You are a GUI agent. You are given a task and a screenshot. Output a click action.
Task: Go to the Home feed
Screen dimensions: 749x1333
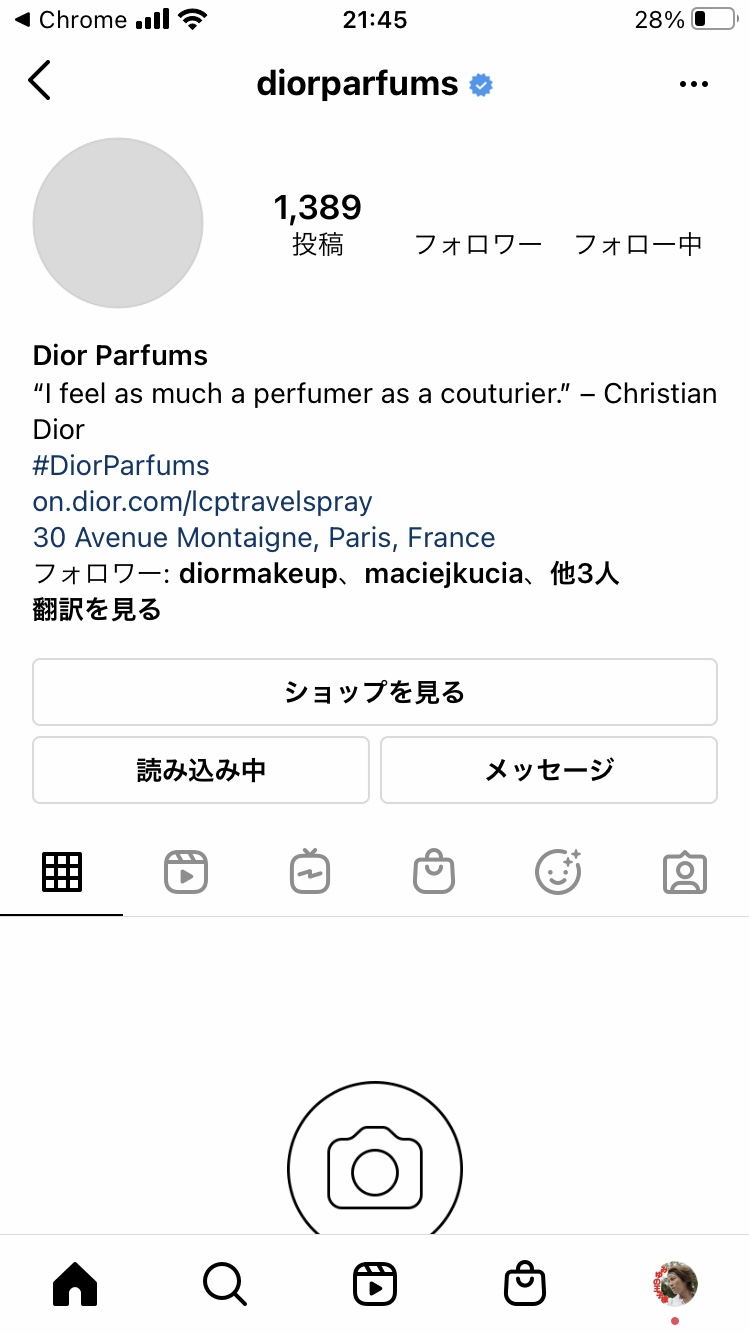75,1283
